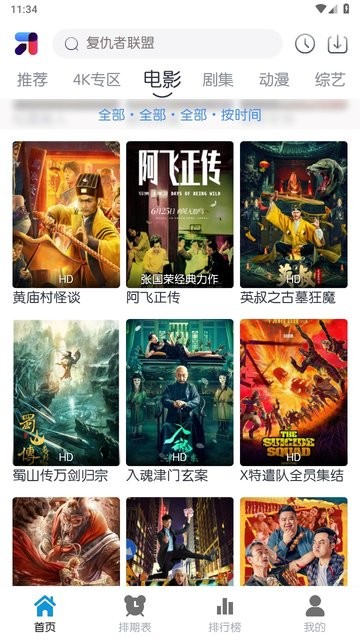This screenshot has width=360, height=640.
Task: Open the 我的 profile tab
Action: click(x=315, y=613)
